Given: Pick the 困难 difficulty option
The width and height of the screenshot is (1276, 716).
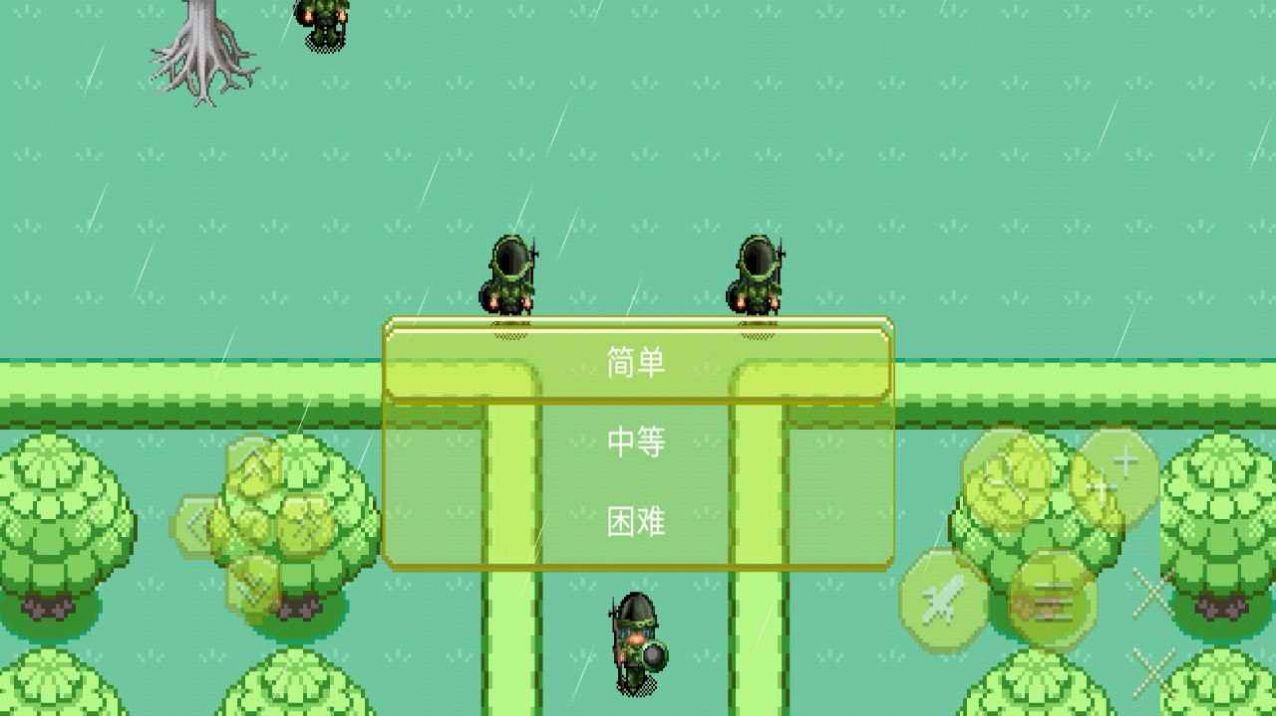Looking at the screenshot, I should [x=637, y=521].
